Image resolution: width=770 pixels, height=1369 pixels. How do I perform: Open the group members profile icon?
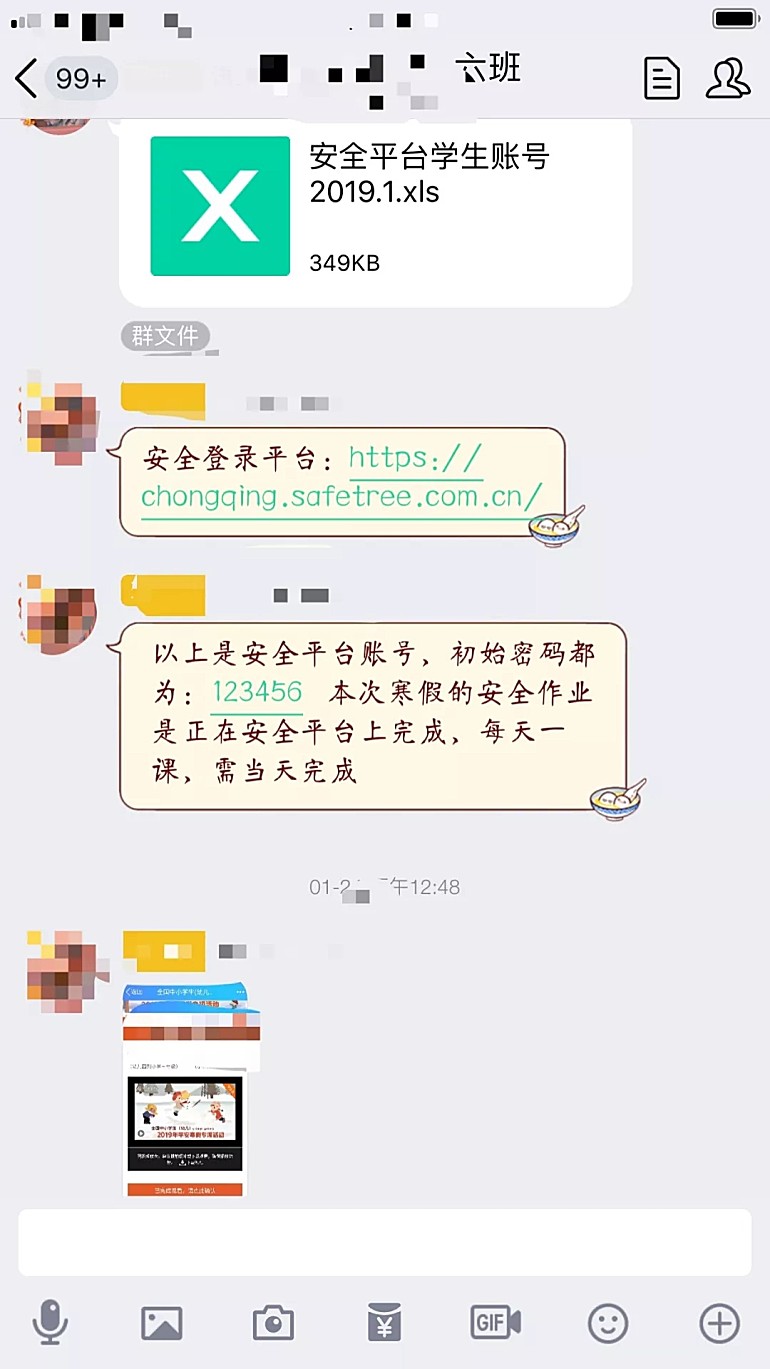[x=727, y=78]
